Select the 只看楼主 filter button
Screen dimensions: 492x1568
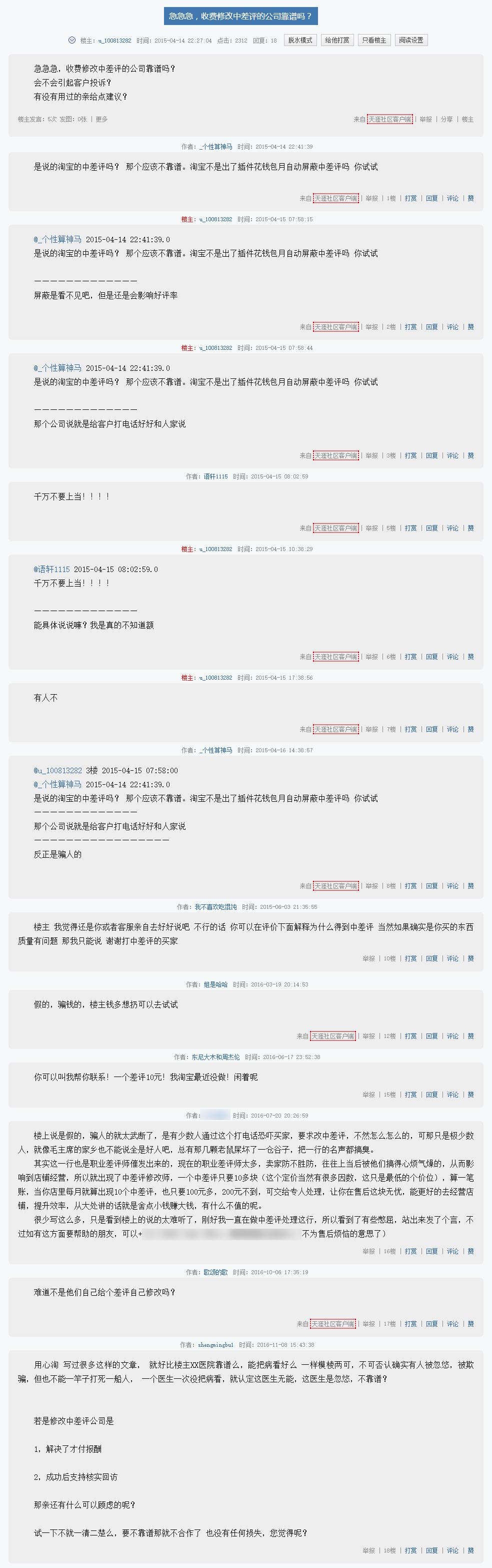(x=374, y=40)
